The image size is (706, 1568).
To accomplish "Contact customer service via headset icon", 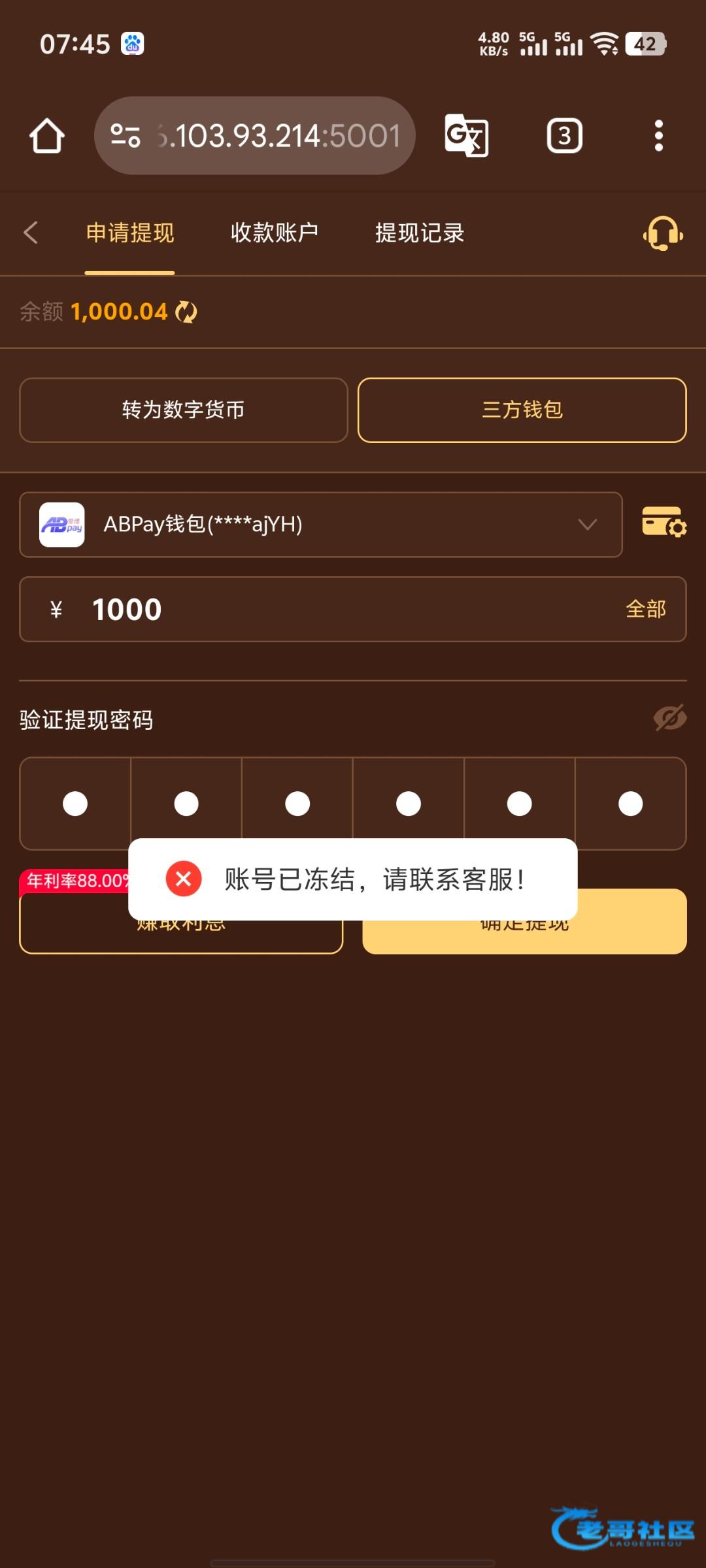I will click(662, 233).
